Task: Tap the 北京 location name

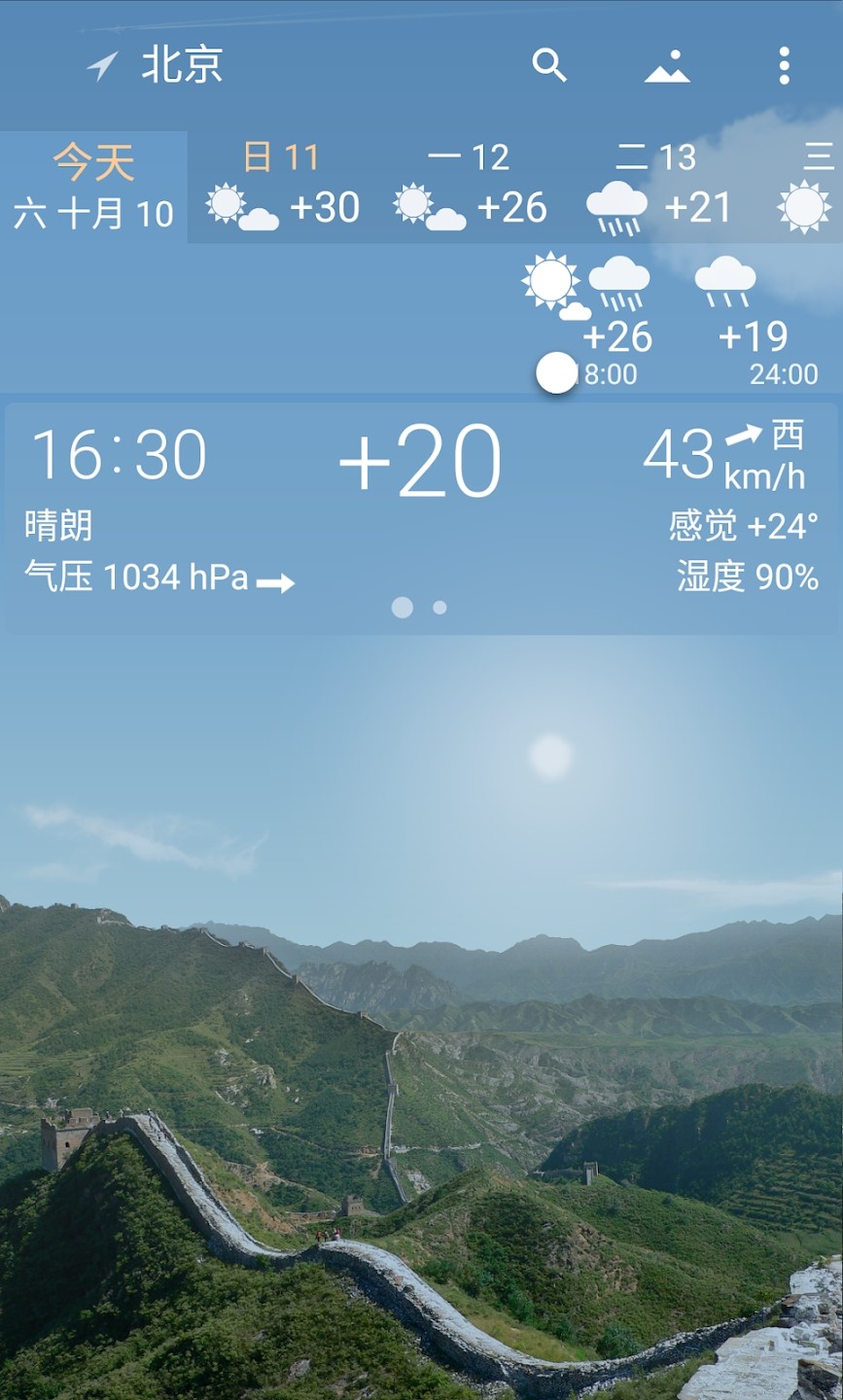Action: pos(182,64)
